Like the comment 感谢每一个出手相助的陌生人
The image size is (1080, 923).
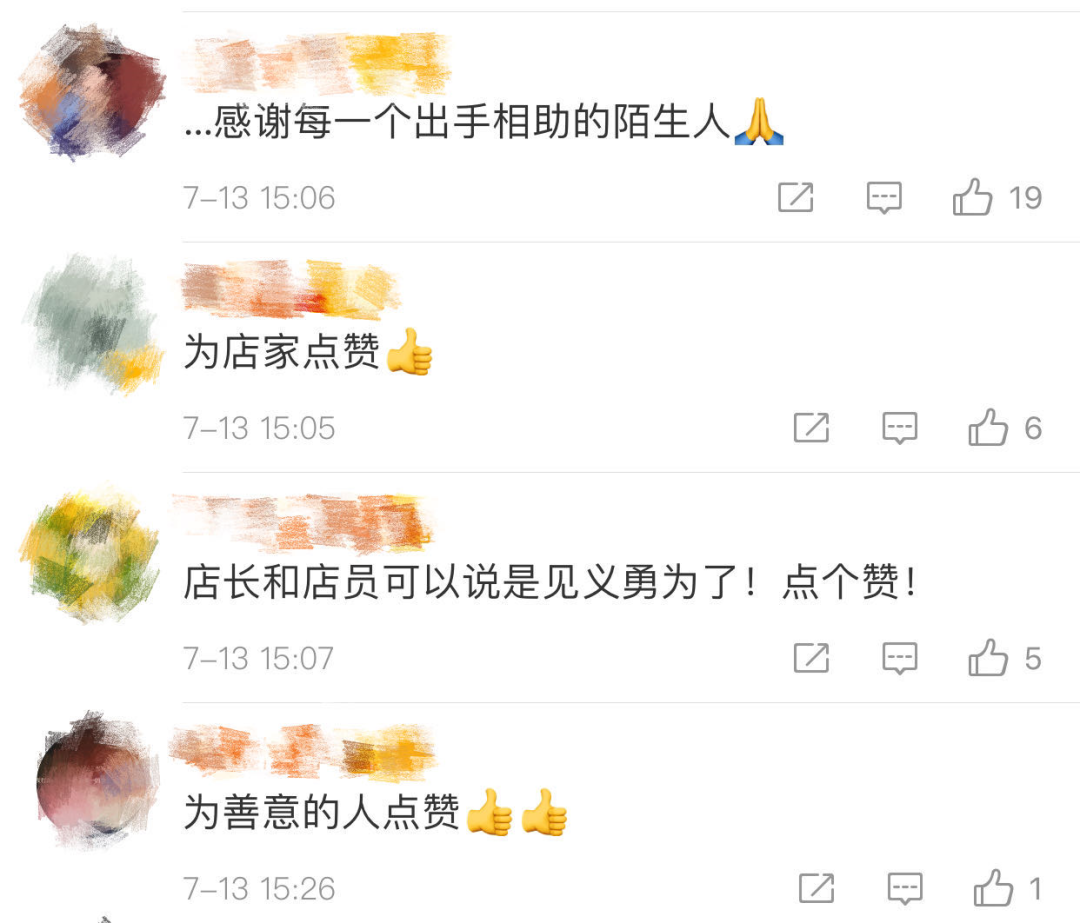(972, 198)
